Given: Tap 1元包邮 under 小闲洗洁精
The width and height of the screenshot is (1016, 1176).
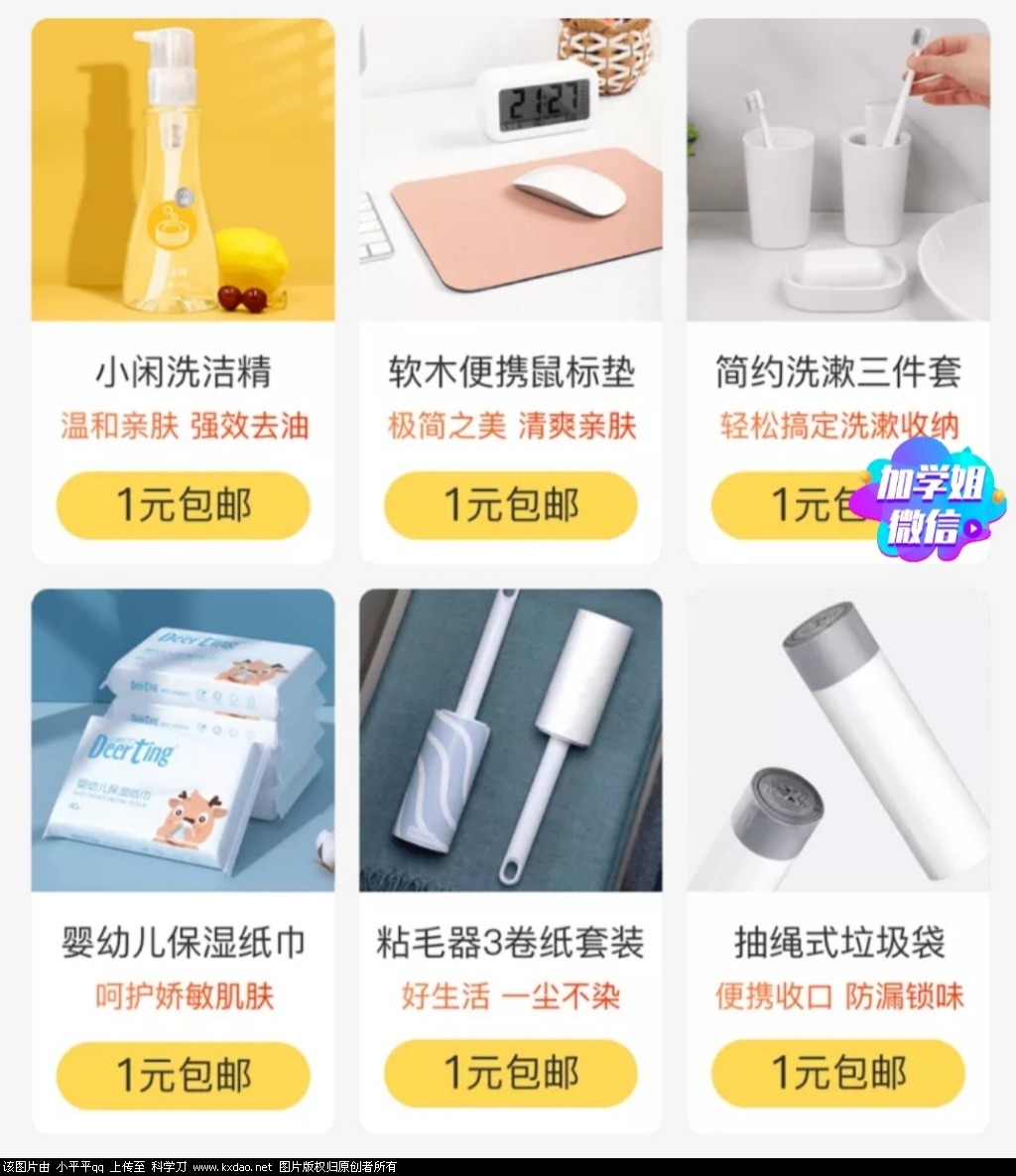Looking at the screenshot, I should tap(183, 505).
